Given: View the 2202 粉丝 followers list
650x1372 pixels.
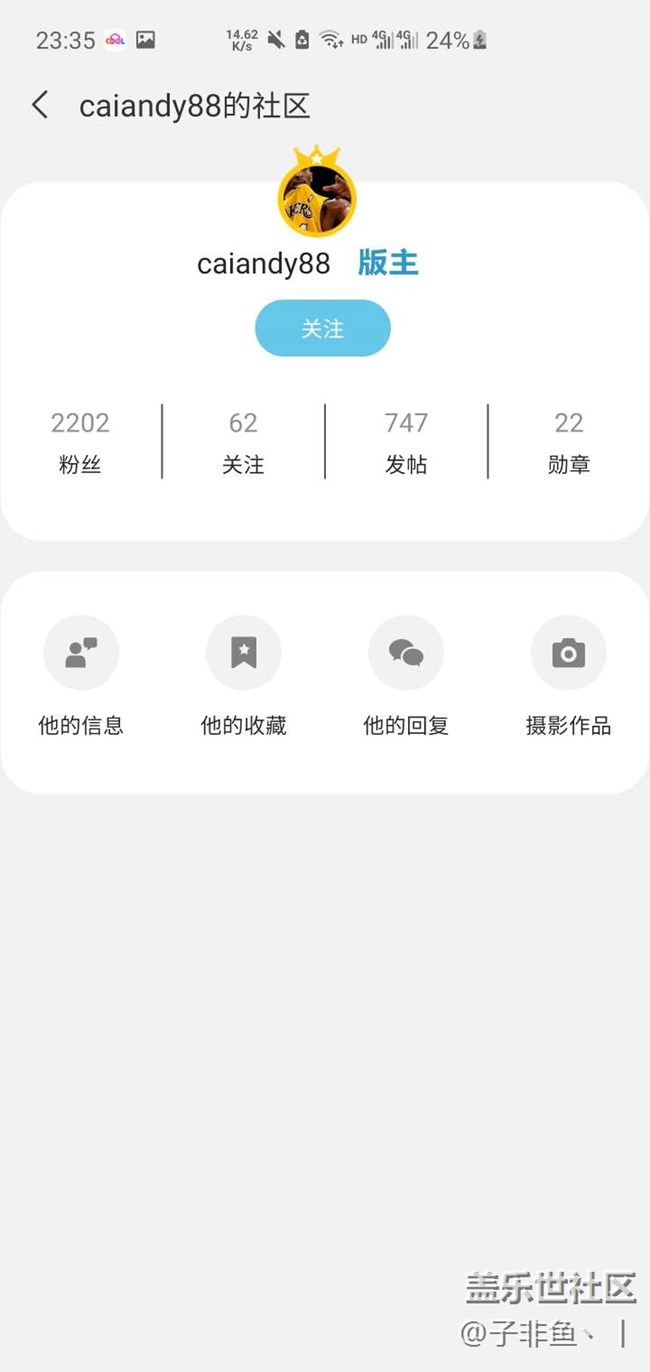Looking at the screenshot, I should pyautogui.click(x=80, y=441).
